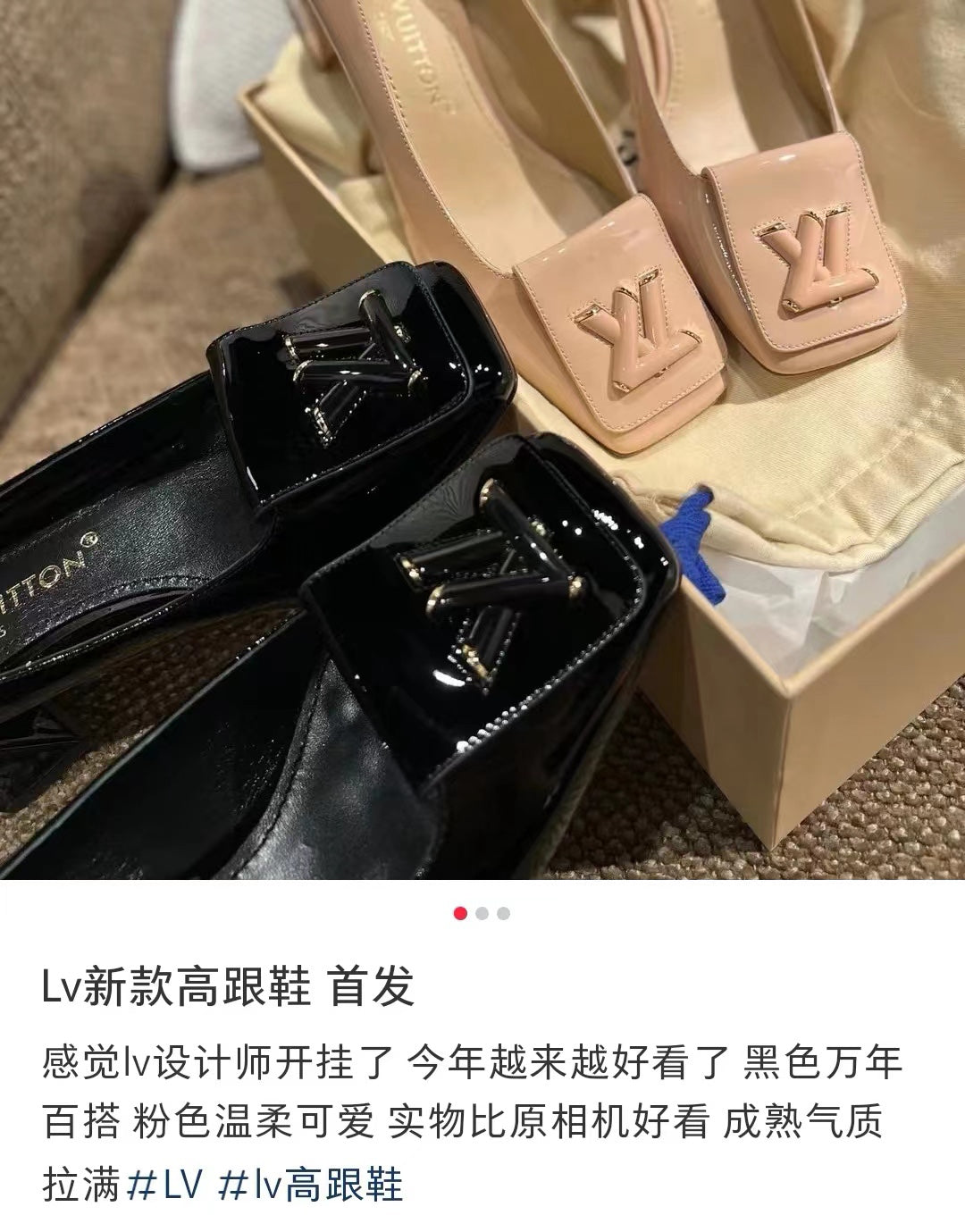Screen dimensions: 965x1232
Task: Tap the photo carousel page indicator dots
Action: pyautogui.click(x=482, y=913)
